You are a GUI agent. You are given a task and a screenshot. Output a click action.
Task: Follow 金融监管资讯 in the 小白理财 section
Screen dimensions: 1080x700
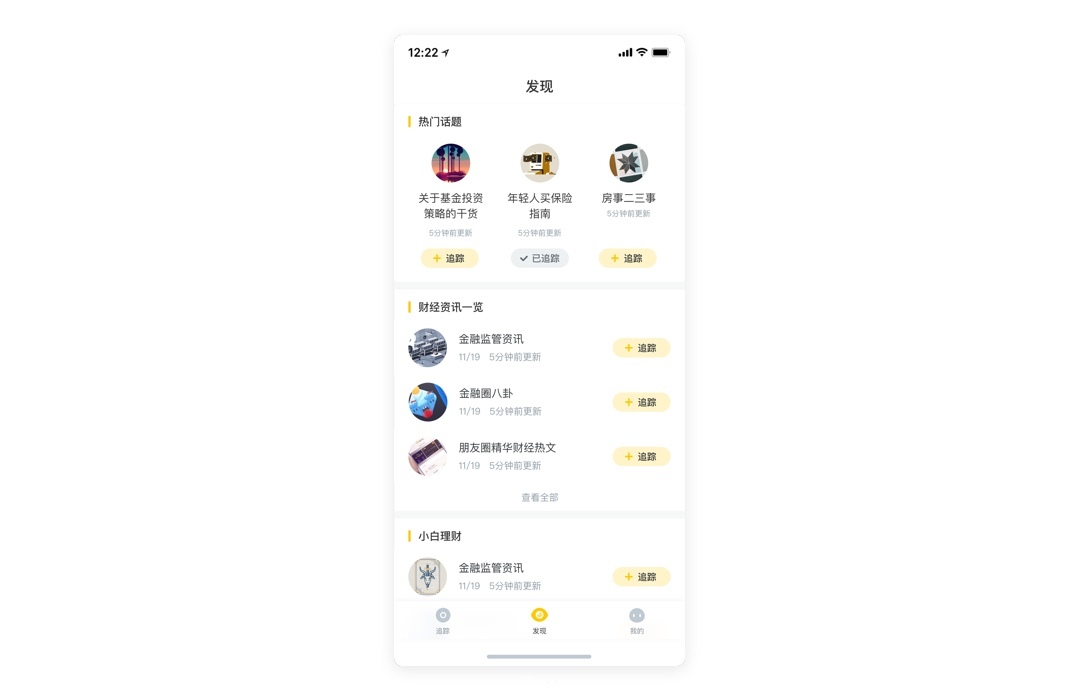tap(641, 577)
